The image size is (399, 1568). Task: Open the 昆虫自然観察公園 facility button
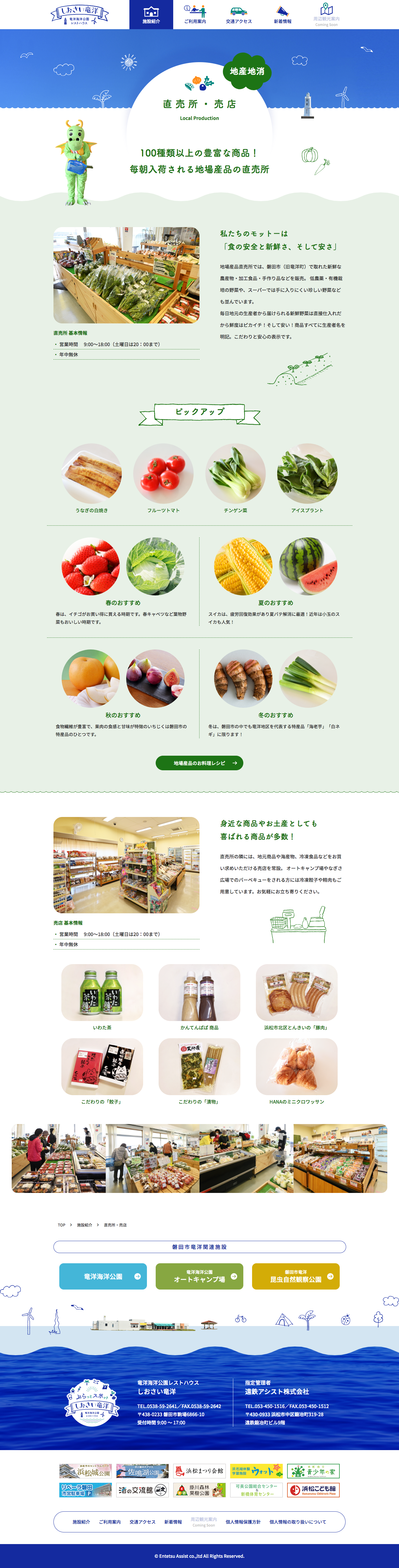[295, 1276]
